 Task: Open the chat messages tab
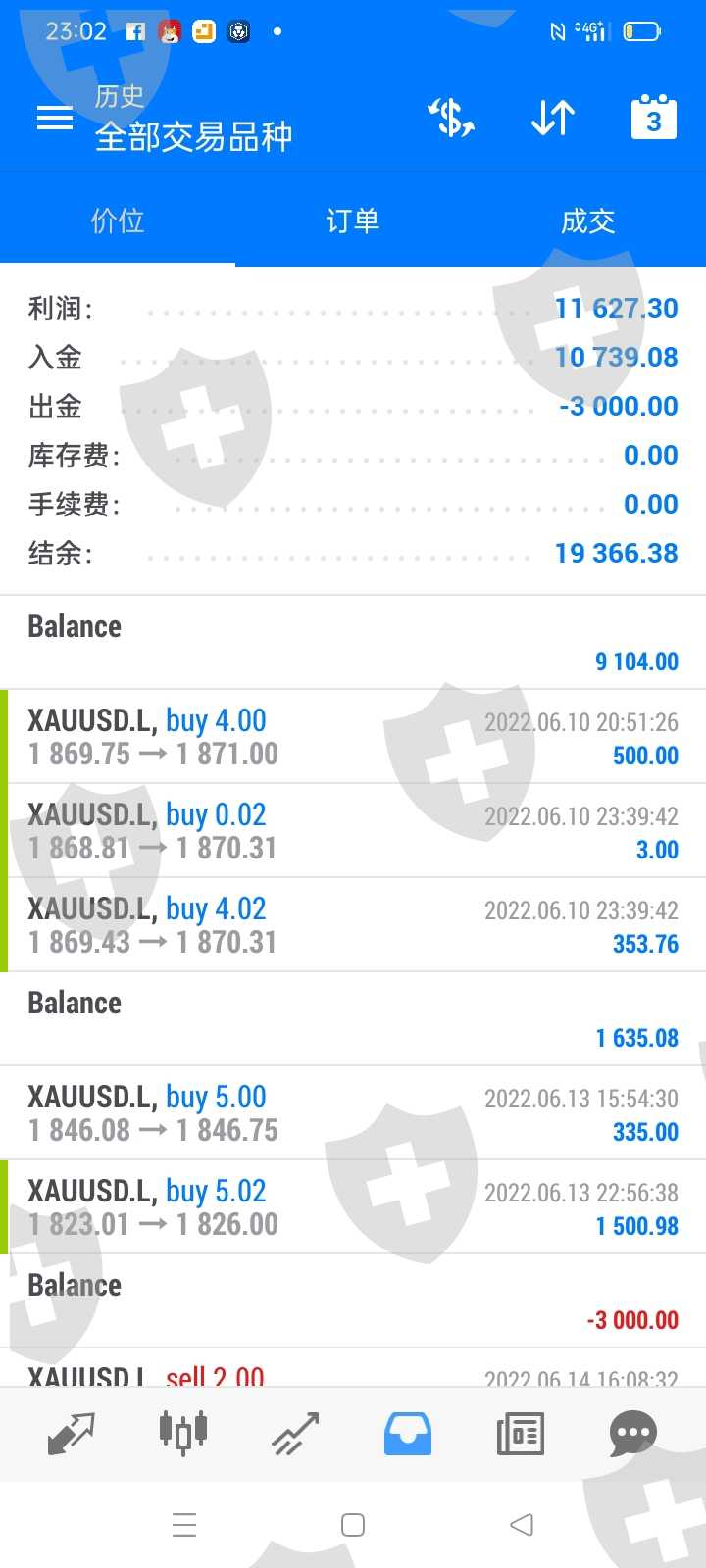tap(632, 1434)
